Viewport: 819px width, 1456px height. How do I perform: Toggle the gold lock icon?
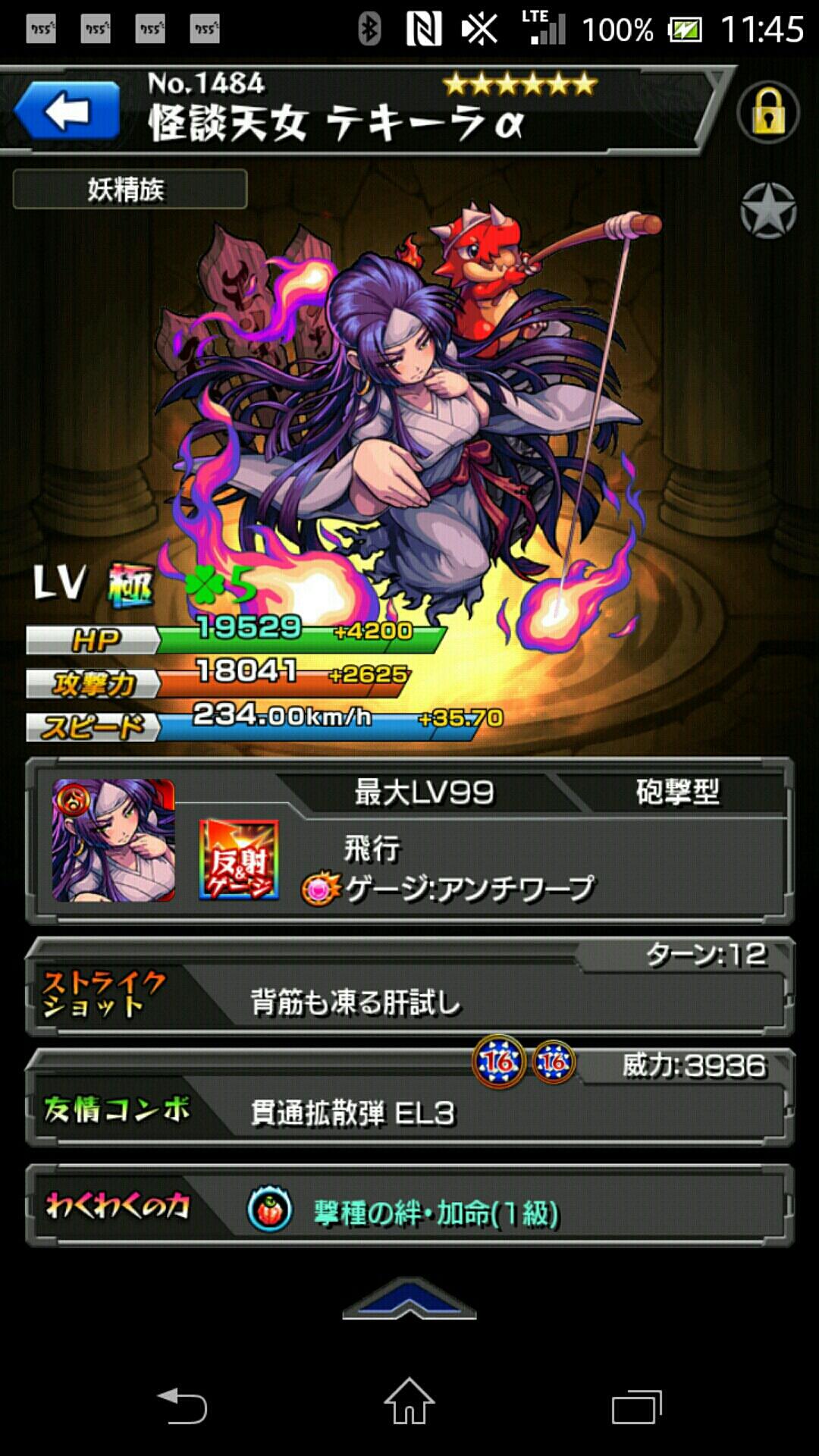(x=767, y=112)
